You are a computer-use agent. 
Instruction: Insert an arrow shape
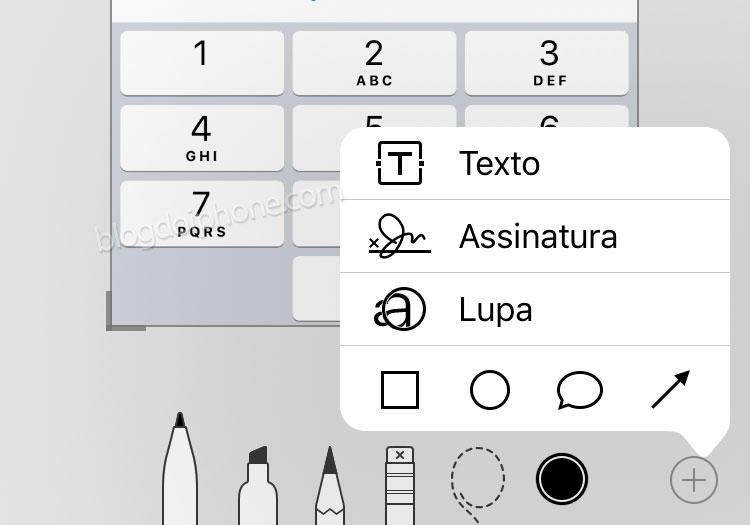(x=670, y=390)
